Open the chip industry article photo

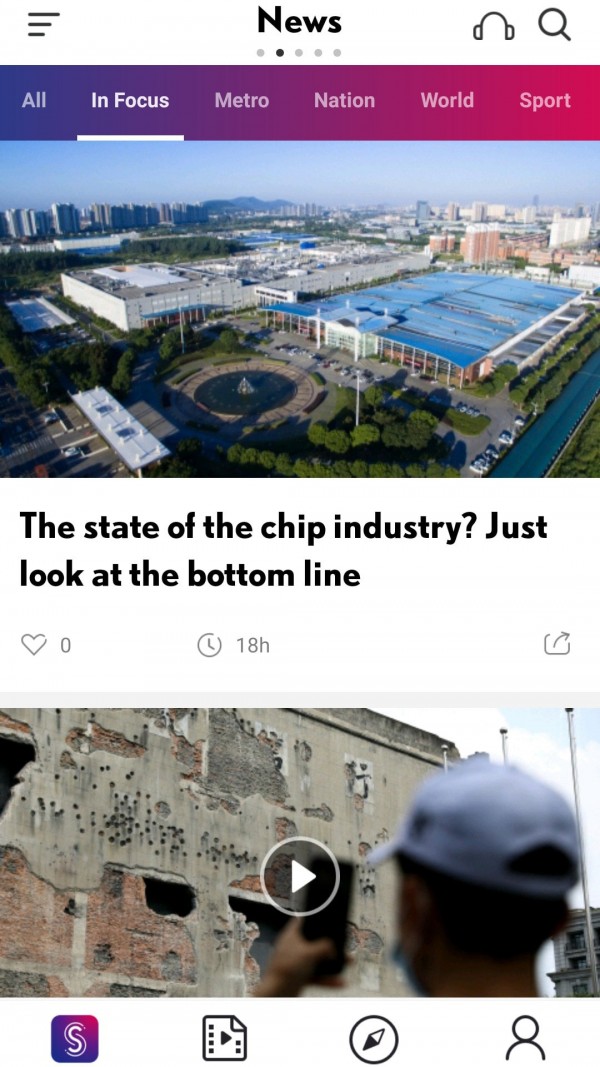(x=300, y=308)
